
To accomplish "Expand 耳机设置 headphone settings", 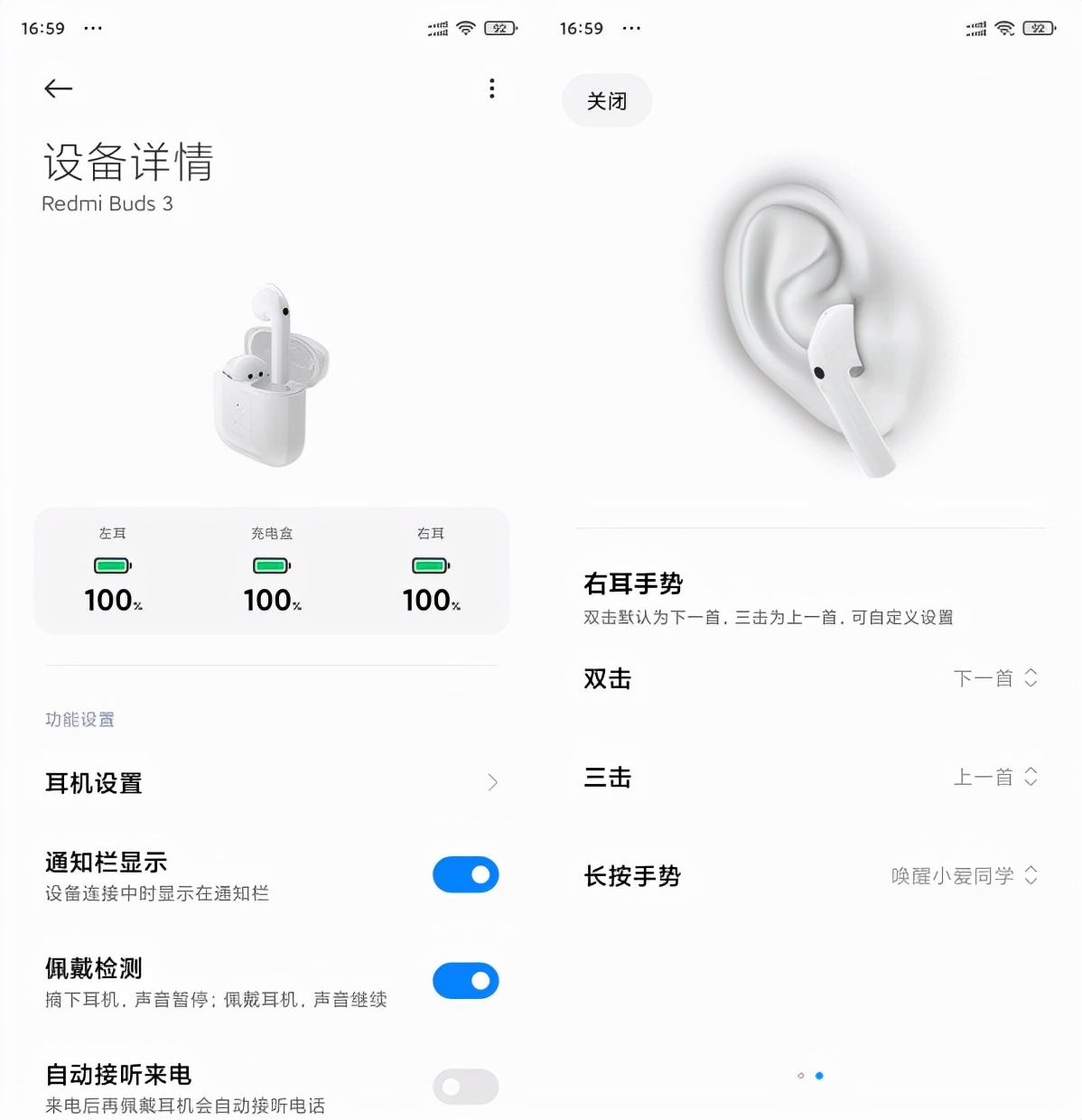I will [x=270, y=783].
